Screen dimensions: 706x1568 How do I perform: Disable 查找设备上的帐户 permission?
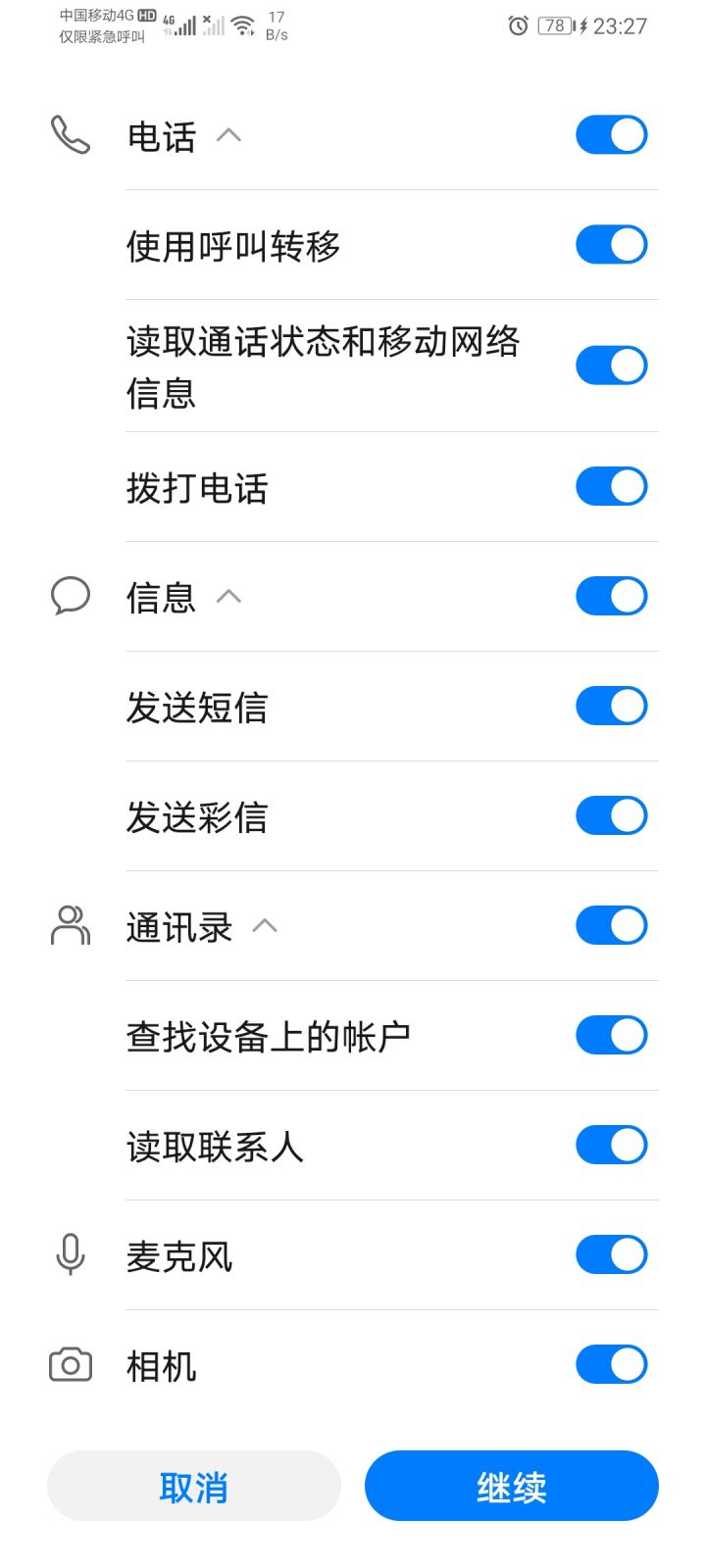coord(611,1035)
